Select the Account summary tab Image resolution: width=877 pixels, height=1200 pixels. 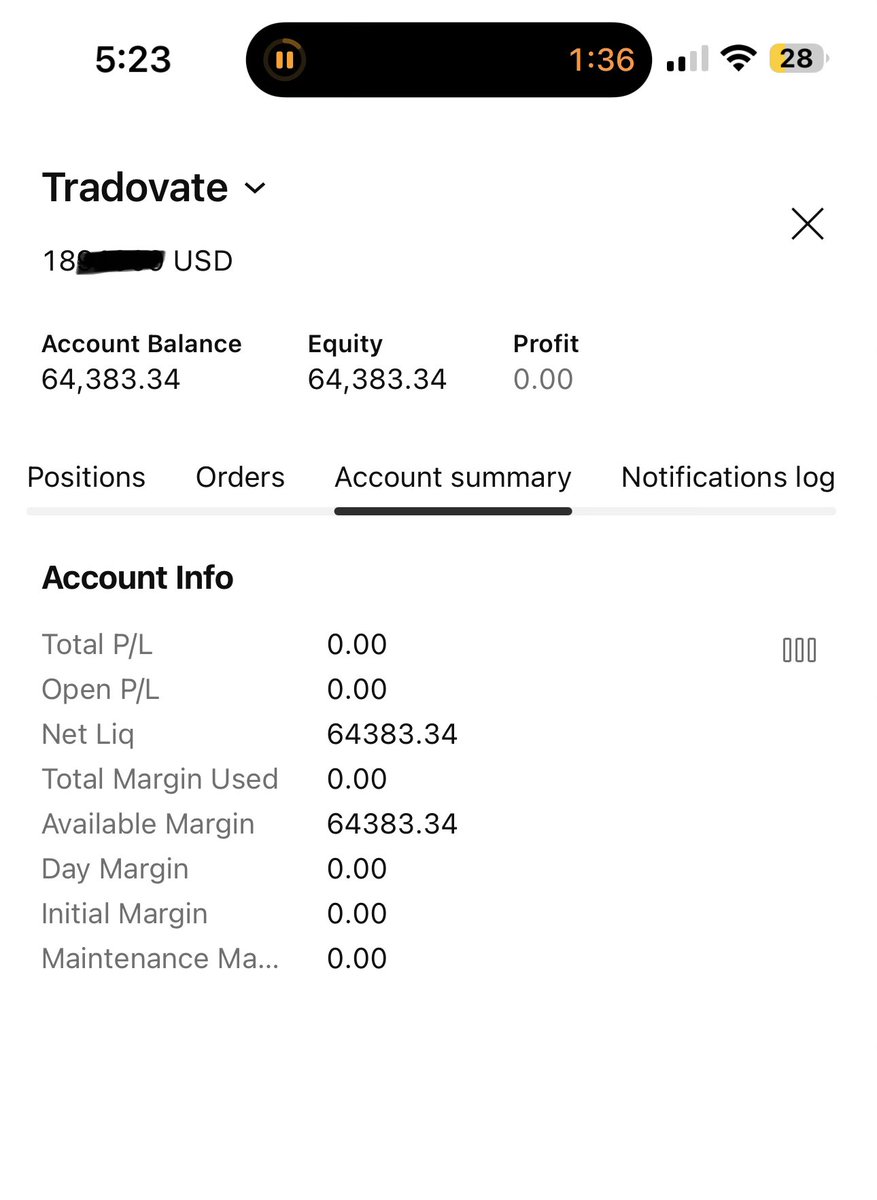[x=453, y=478]
